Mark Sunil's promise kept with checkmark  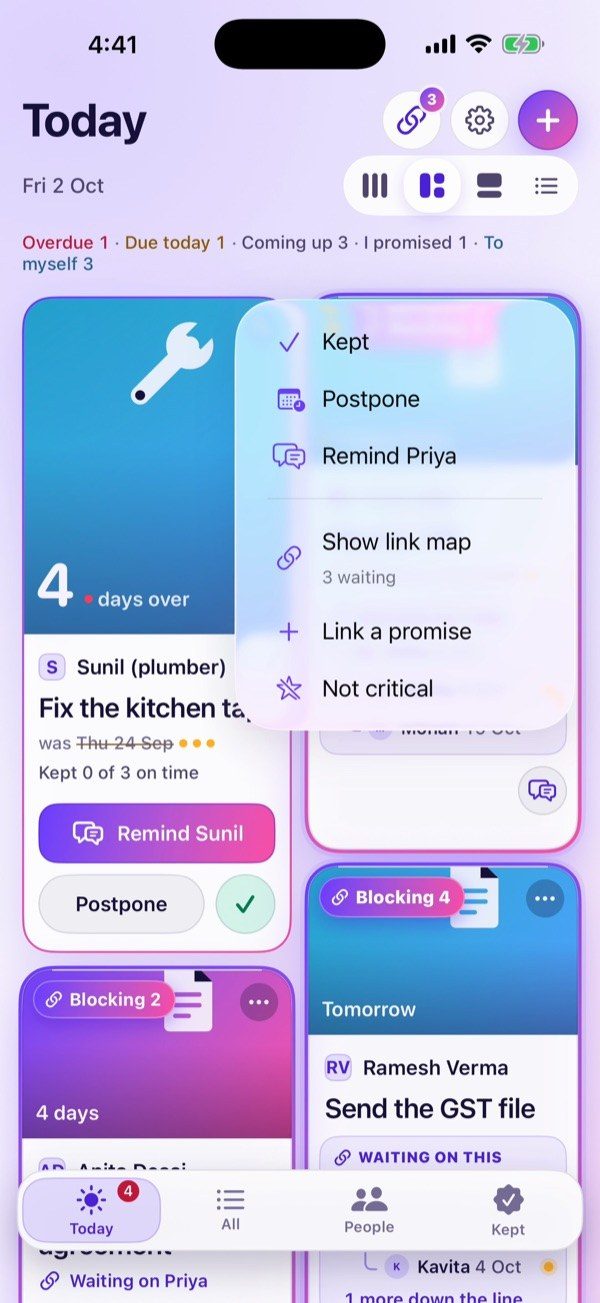pos(245,904)
